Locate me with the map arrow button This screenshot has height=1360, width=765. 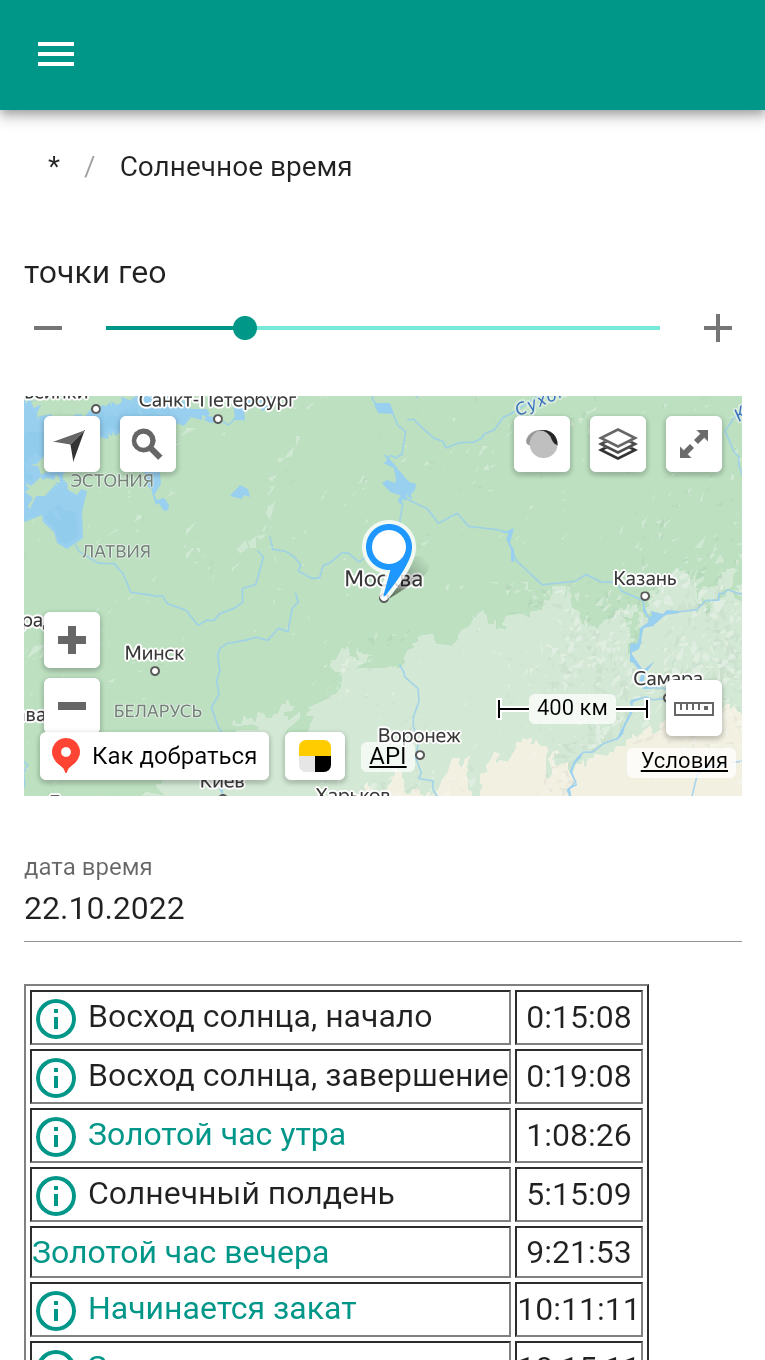pyautogui.click(x=72, y=444)
